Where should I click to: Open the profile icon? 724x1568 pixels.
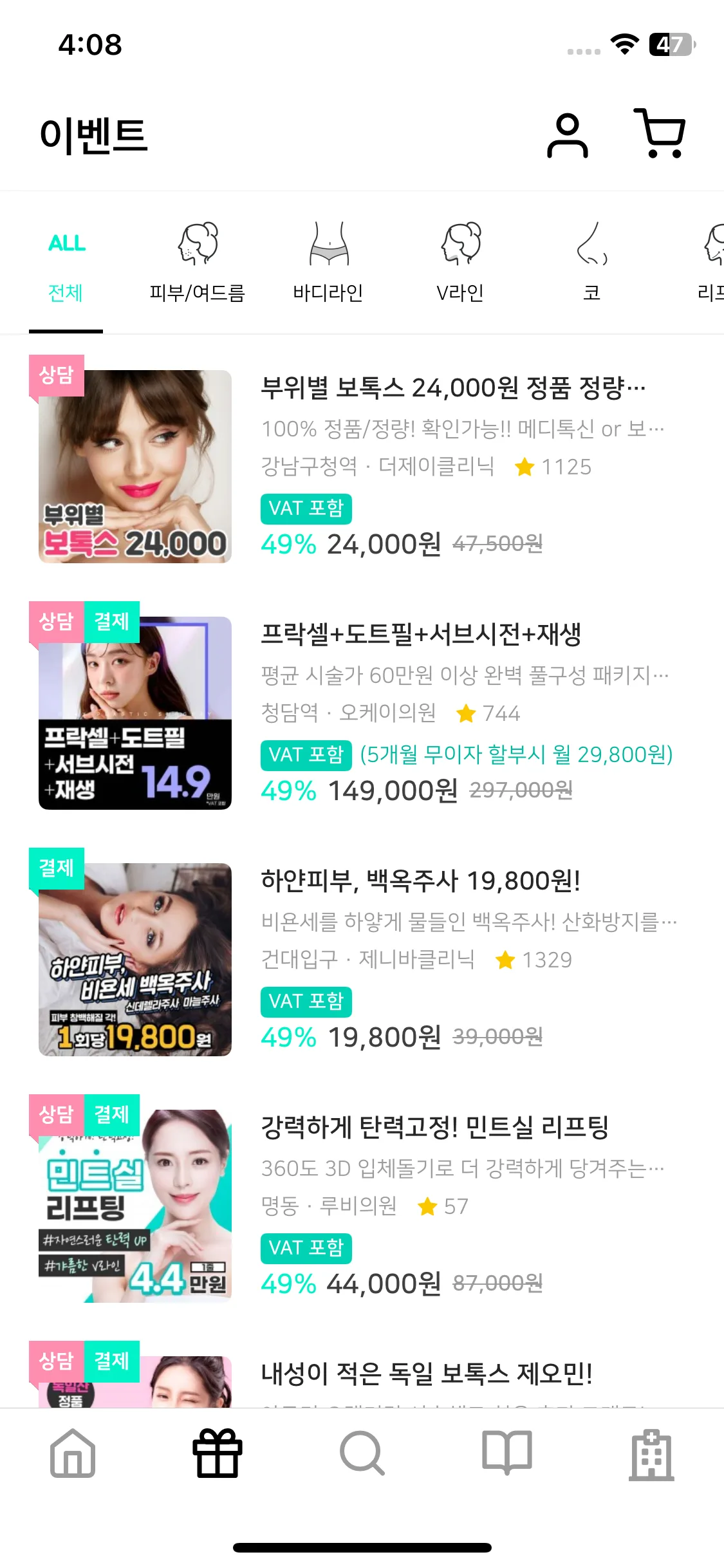(x=567, y=135)
